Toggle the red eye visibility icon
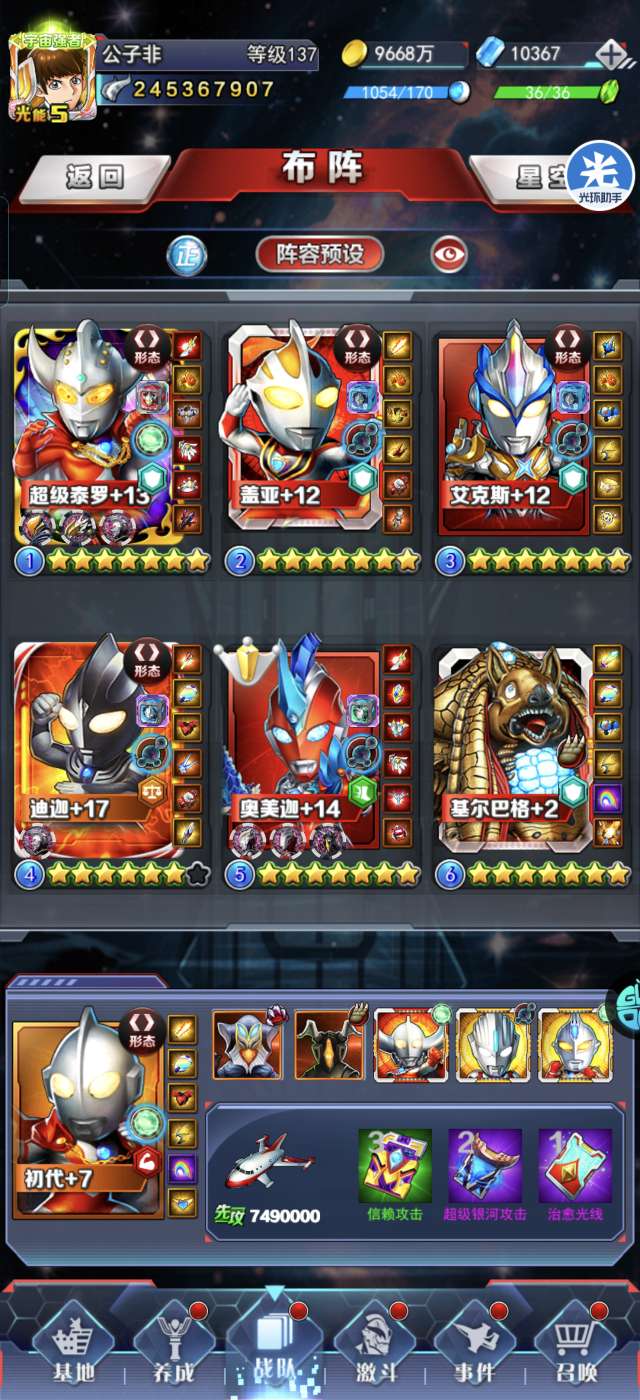 click(449, 254)
